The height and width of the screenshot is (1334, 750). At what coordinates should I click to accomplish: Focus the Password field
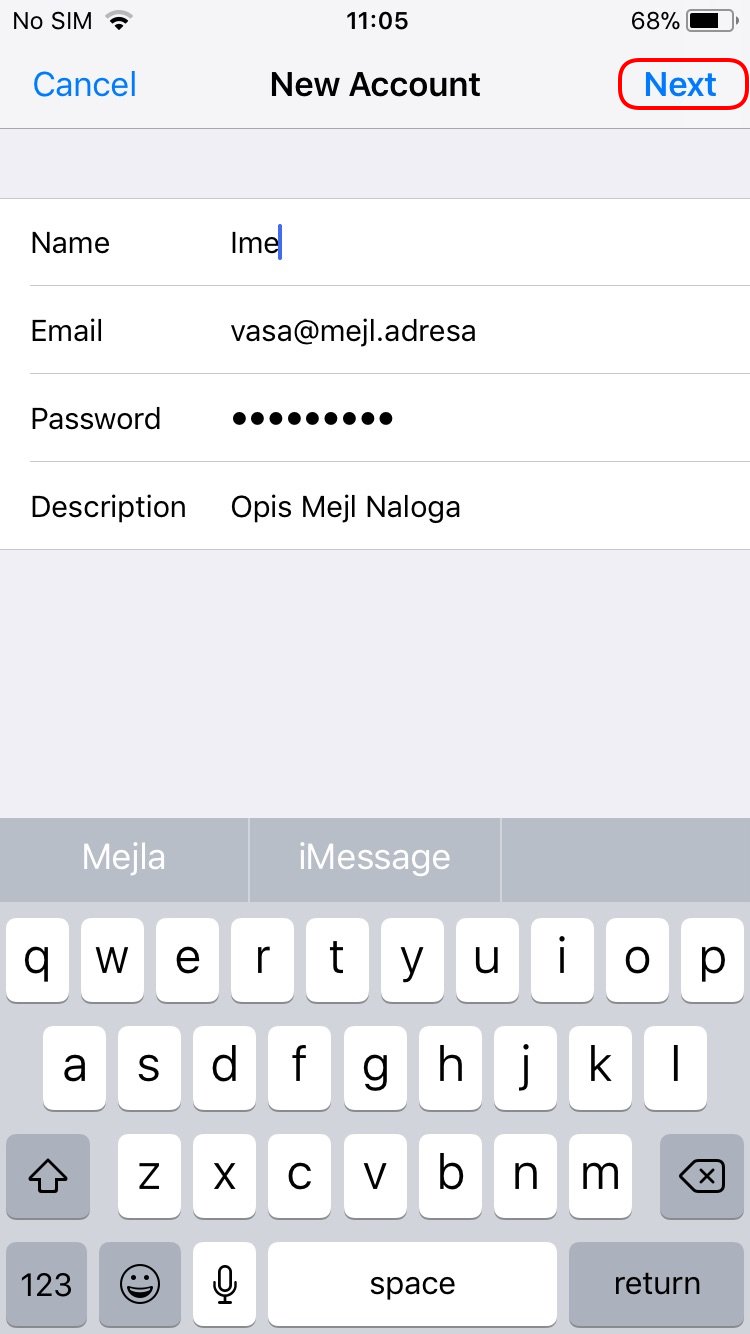pyautogui.click(x=375, y=419)
